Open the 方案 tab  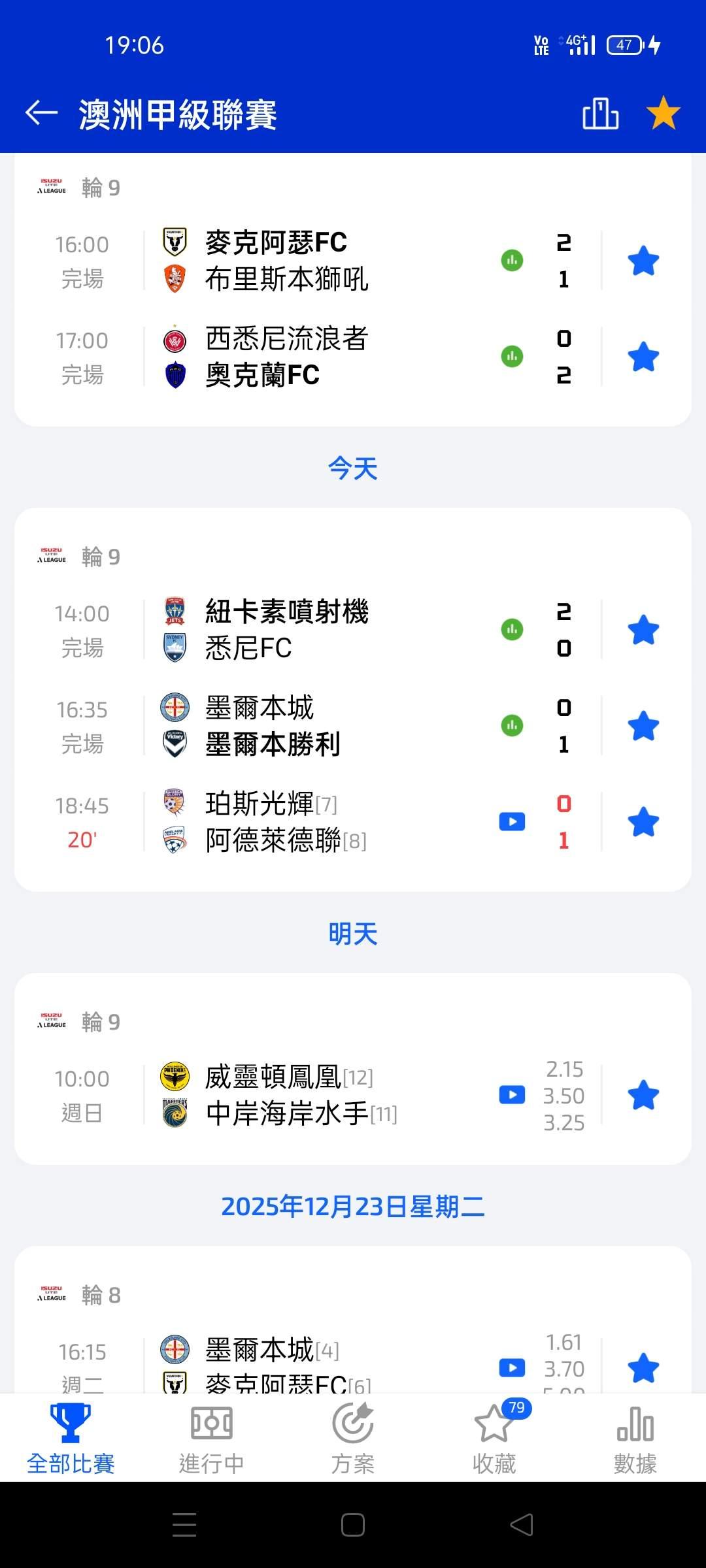pyautogui.click(x=353, y=1438)
